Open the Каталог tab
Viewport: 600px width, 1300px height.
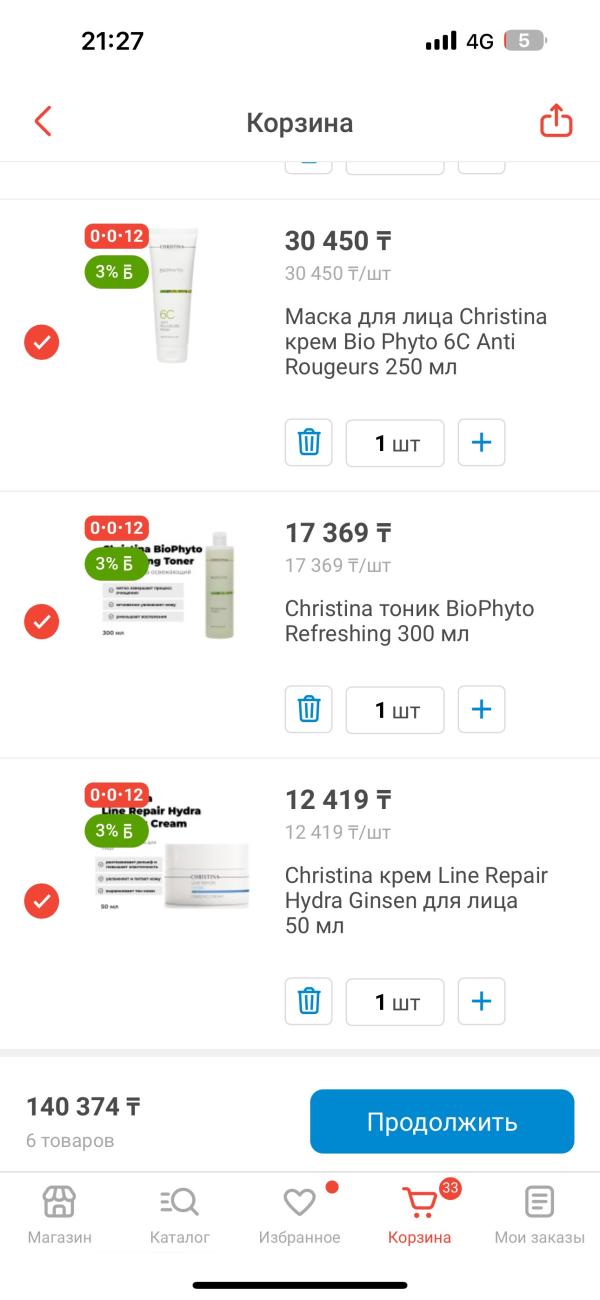pos(180,1215)
